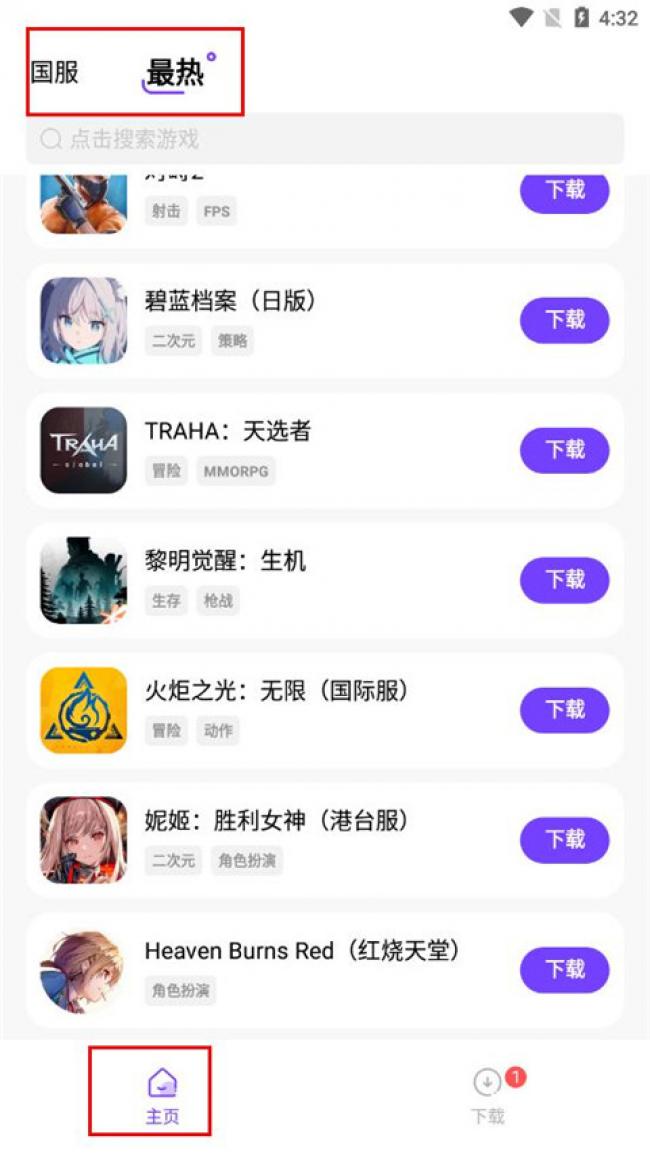
Task: Download TRAHA：天选者
Action: point(565,450)
